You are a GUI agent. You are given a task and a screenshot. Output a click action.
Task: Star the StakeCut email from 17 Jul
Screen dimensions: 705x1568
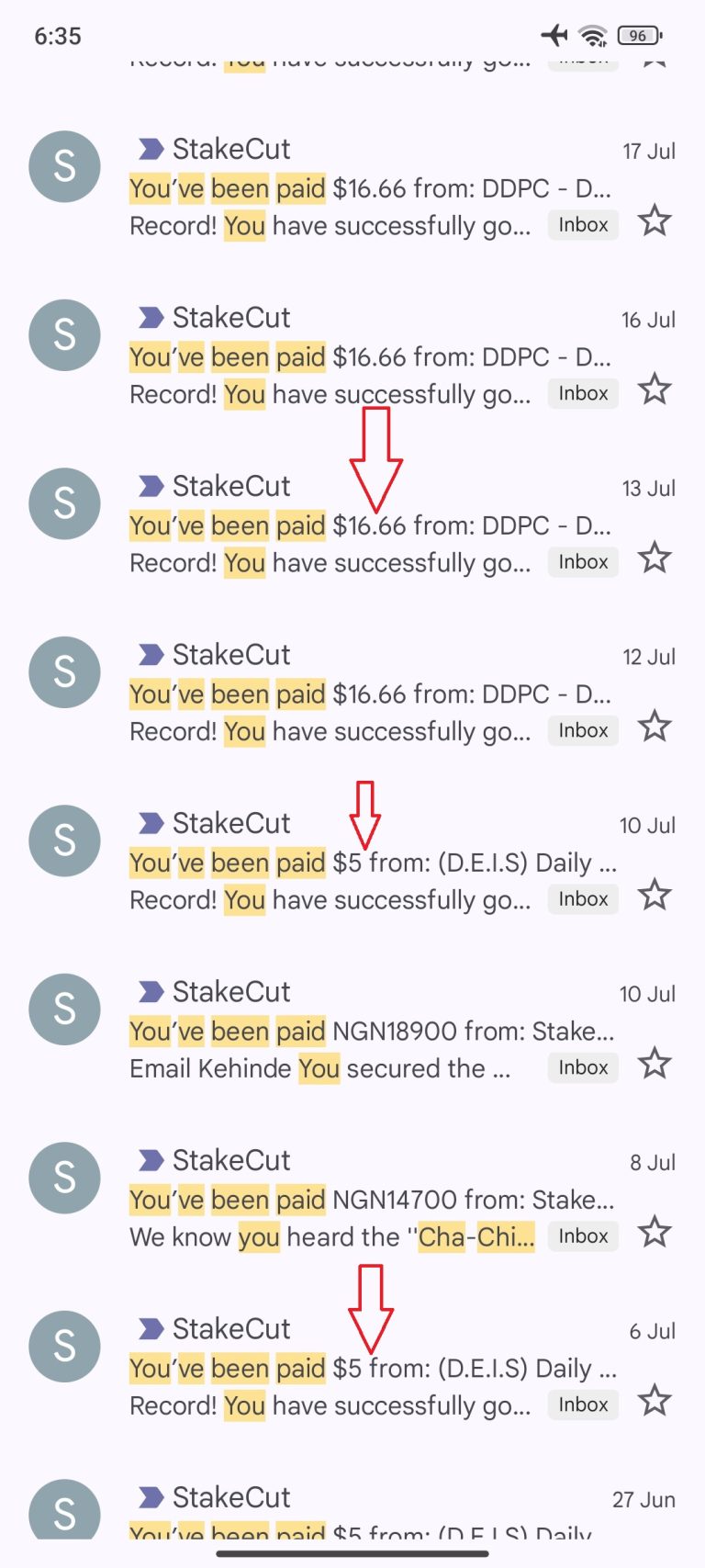point(655,221)
